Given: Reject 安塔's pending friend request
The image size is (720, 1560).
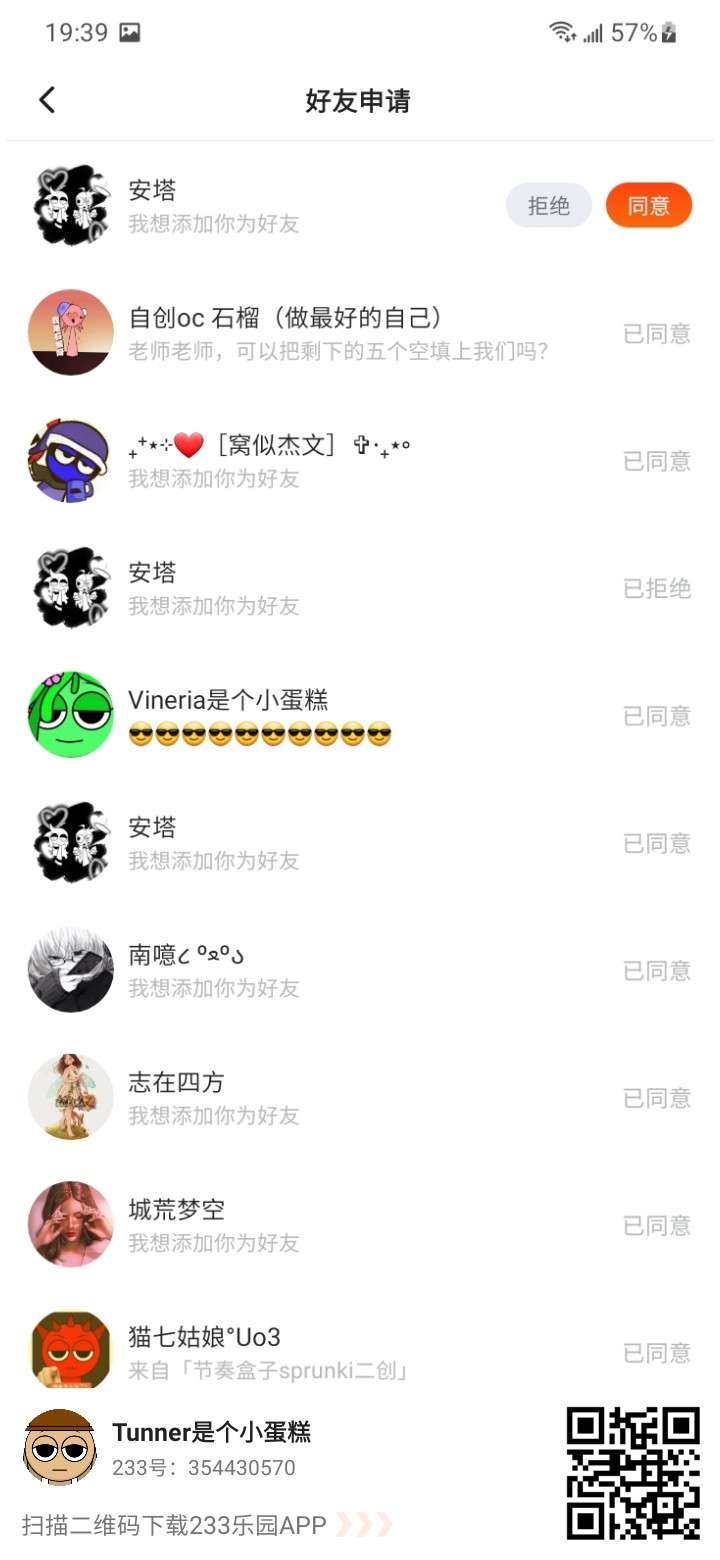Looking at the screenshot, I should 549,206.
